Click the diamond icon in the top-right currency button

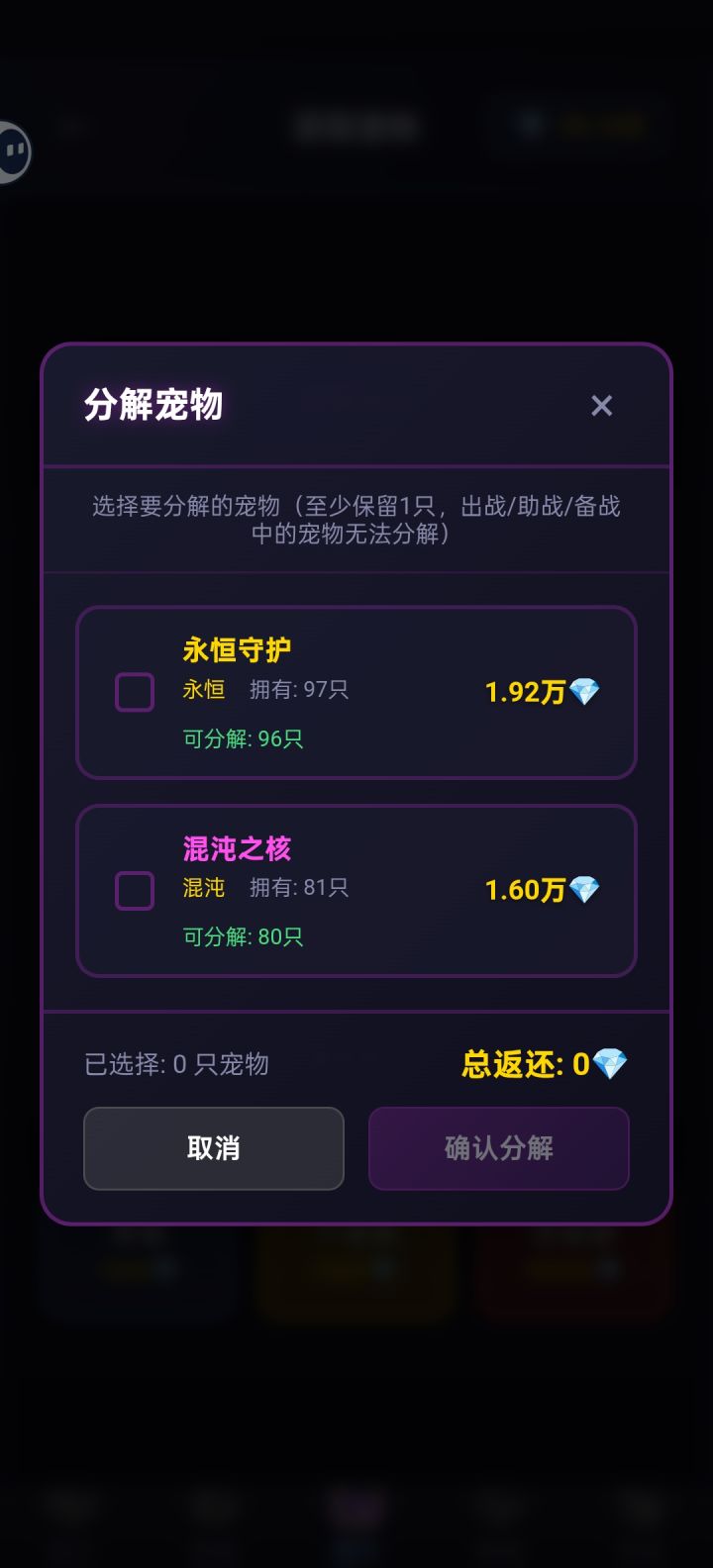pos(531,125)
